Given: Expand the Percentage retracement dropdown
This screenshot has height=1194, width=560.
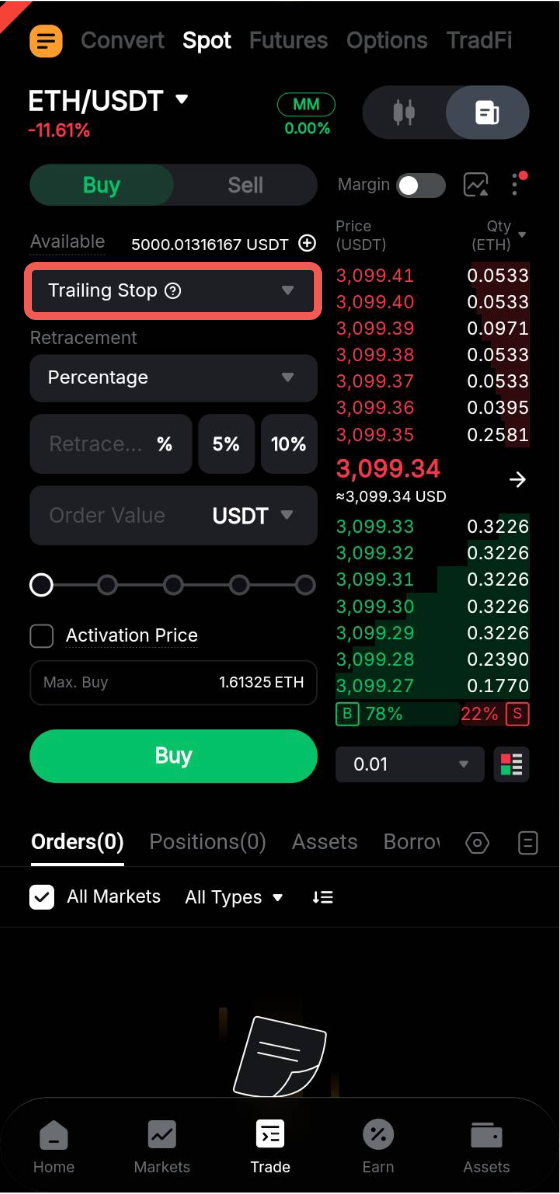Looking at the screenshot, I should click(x=173, y=378).
